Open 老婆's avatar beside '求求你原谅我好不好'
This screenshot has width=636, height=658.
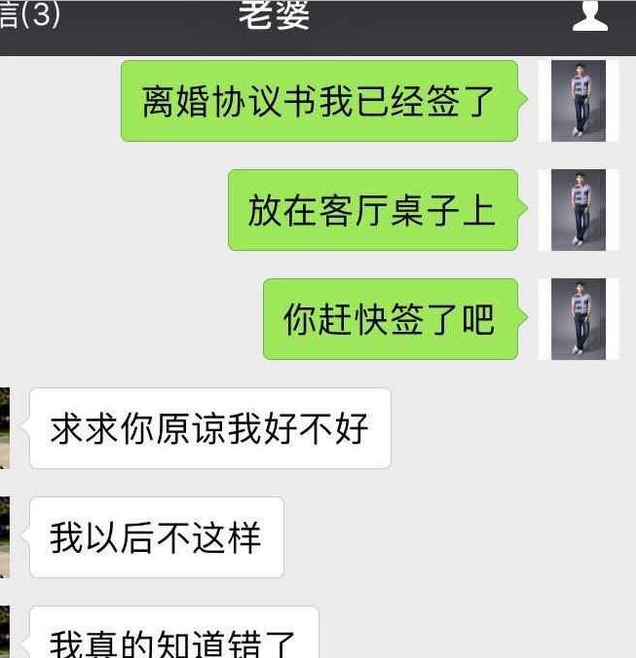point(5,427)
